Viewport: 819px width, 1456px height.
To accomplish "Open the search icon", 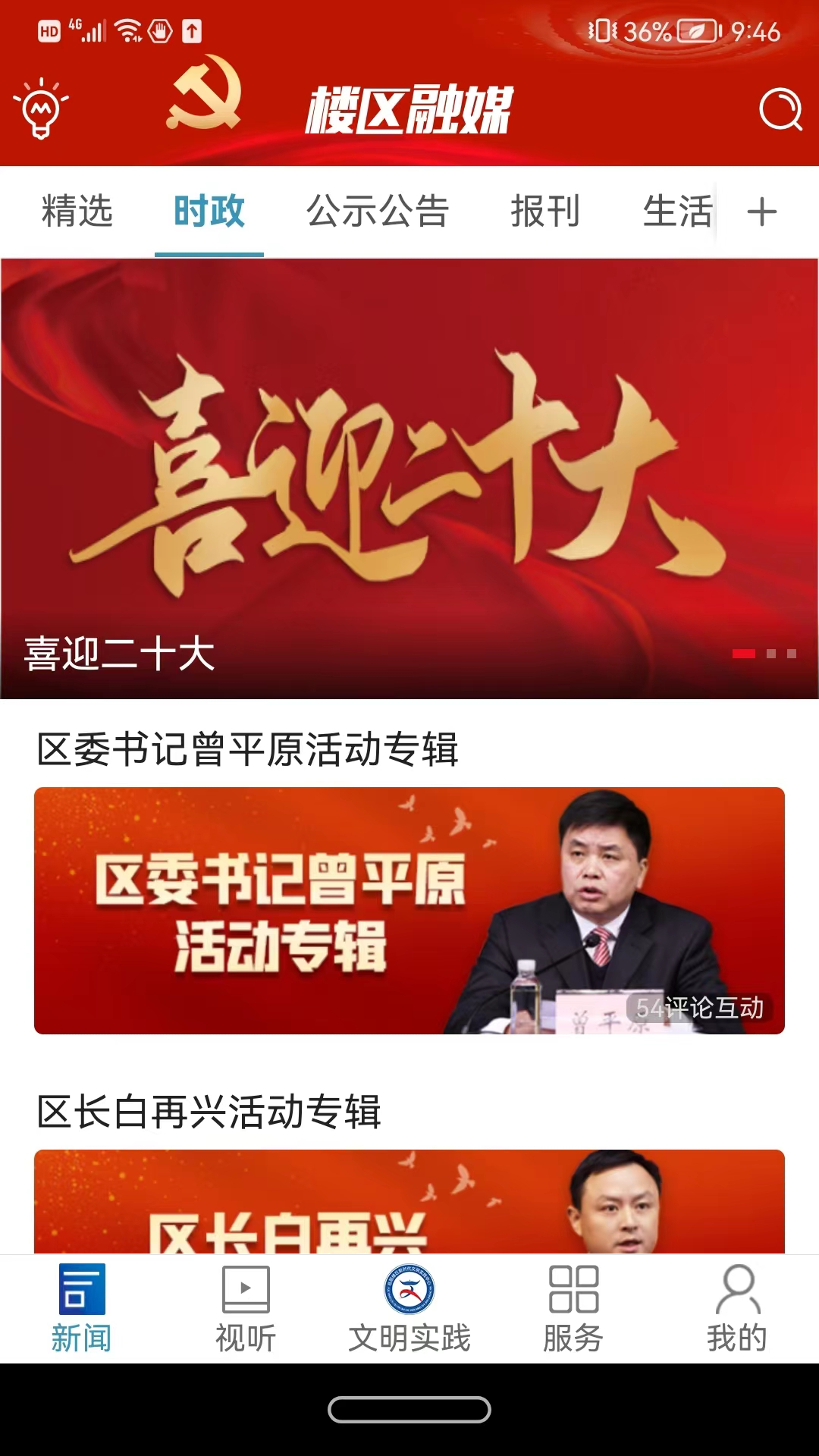I will coord(780,110).
